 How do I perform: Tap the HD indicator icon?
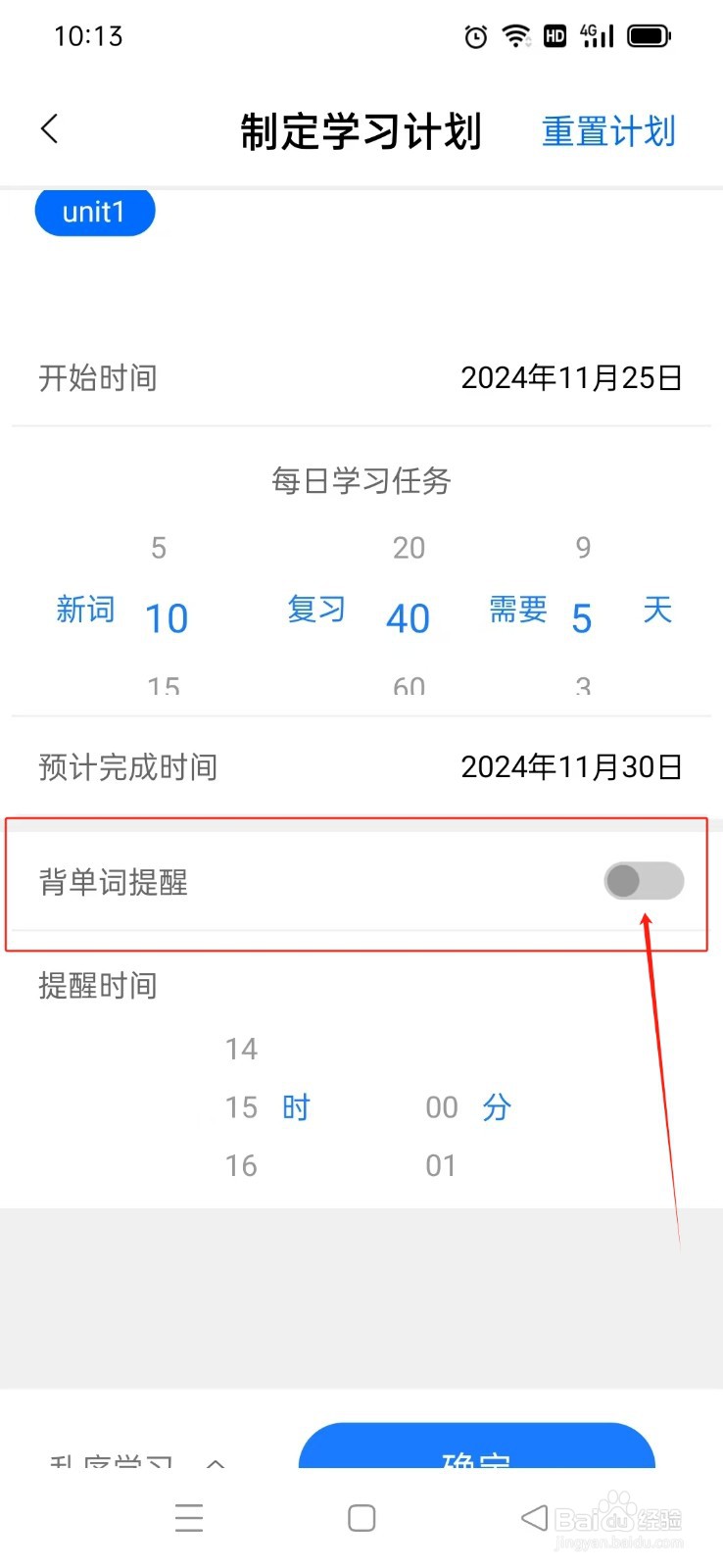[554, 36]
